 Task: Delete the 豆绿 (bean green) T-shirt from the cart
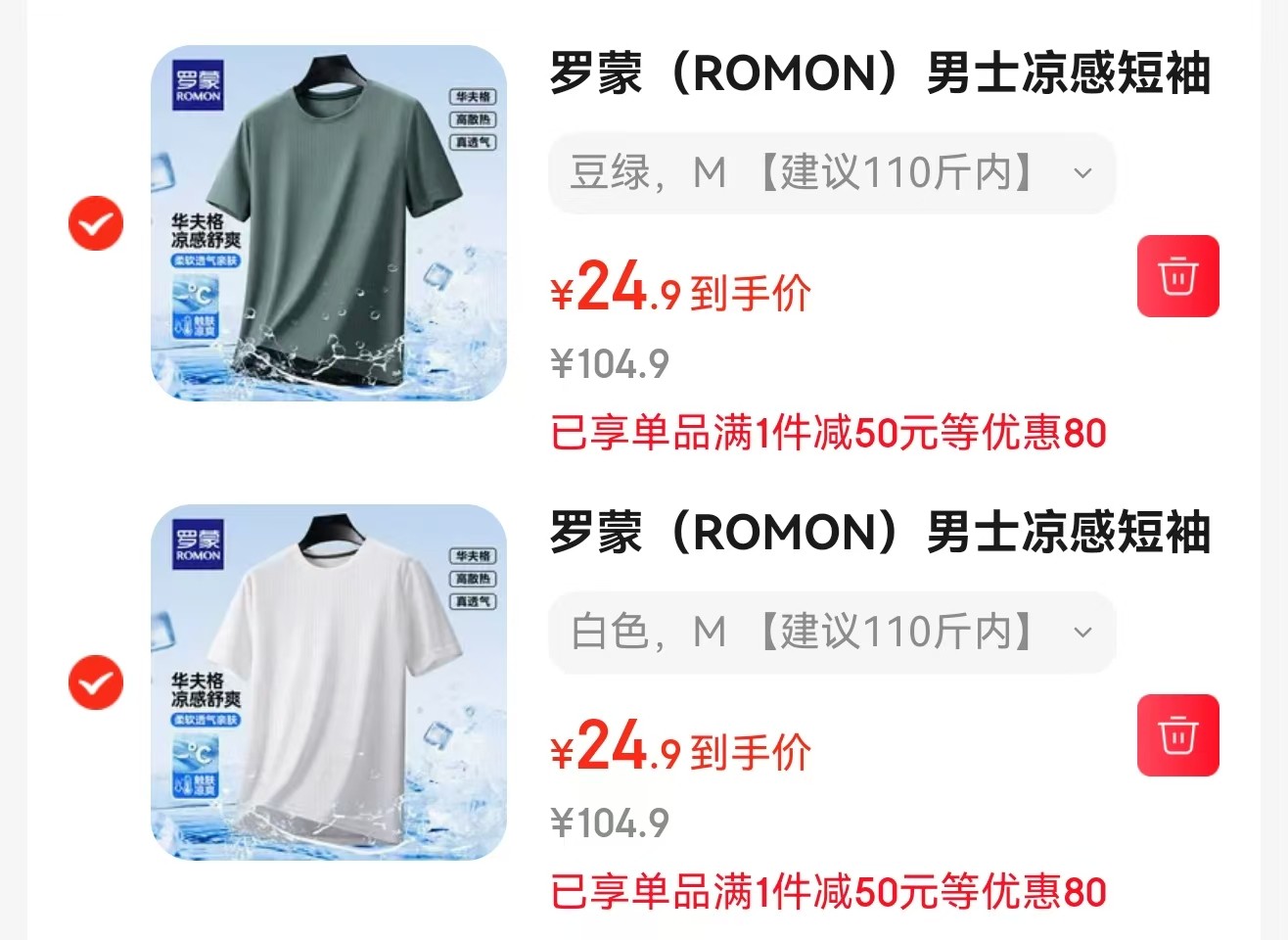1178,276
